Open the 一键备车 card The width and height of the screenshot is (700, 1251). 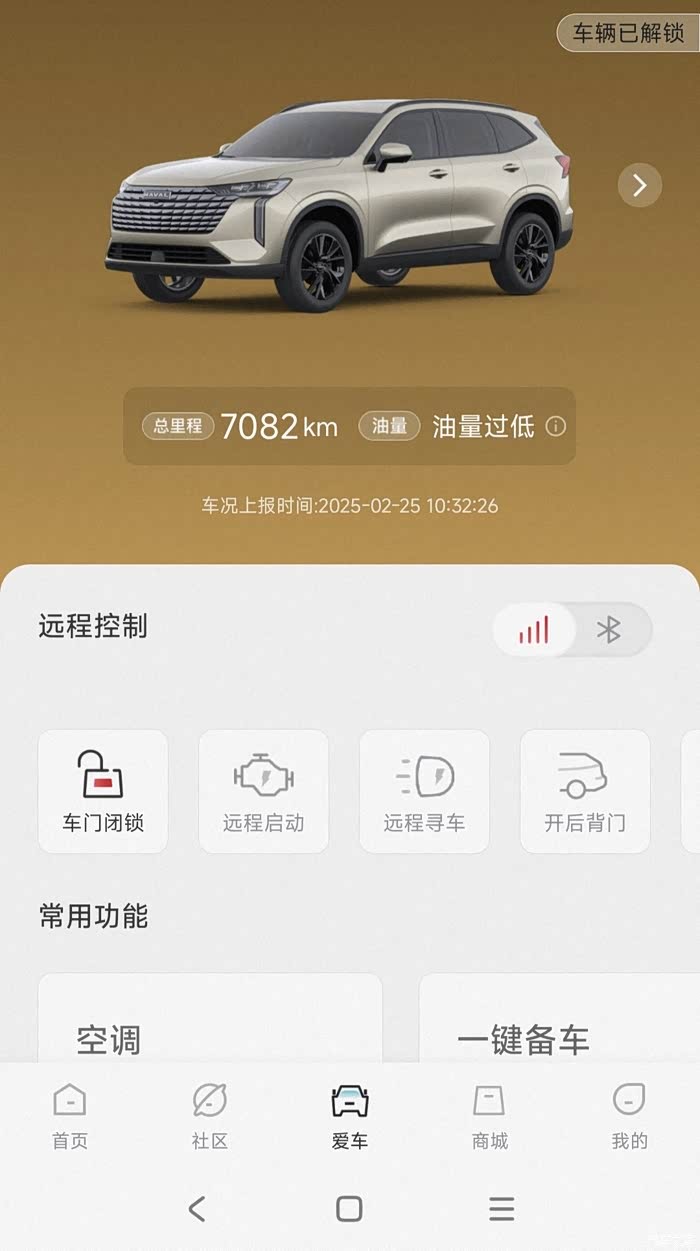[559, 1018]
